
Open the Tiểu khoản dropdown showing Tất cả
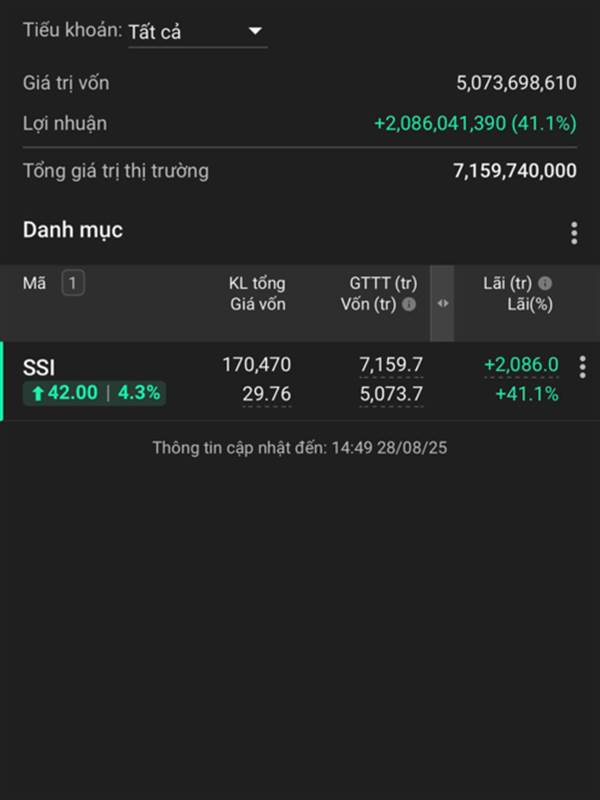click(x=196, y=31)
